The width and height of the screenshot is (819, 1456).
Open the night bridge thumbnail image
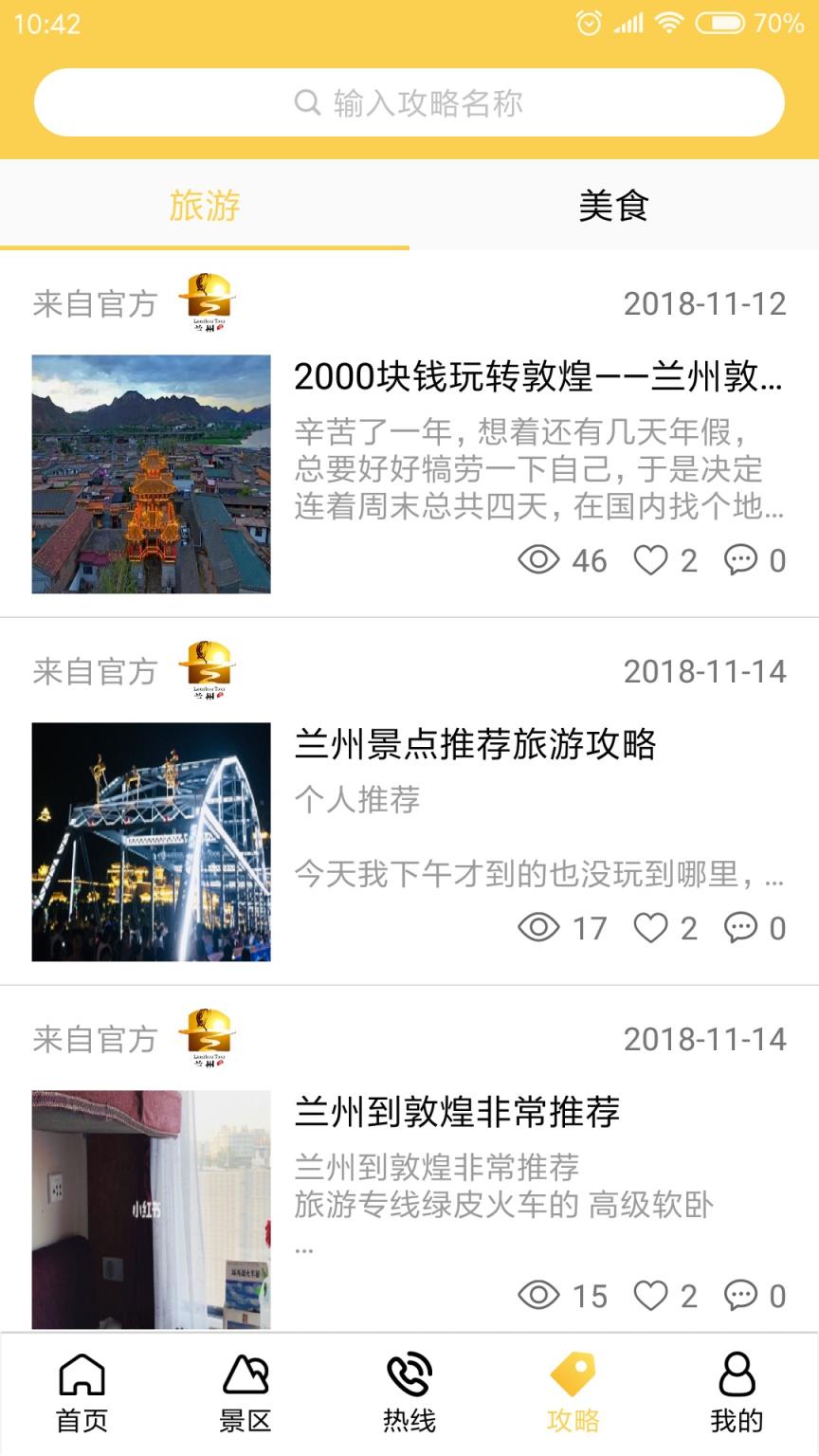(x=150, y=842)
